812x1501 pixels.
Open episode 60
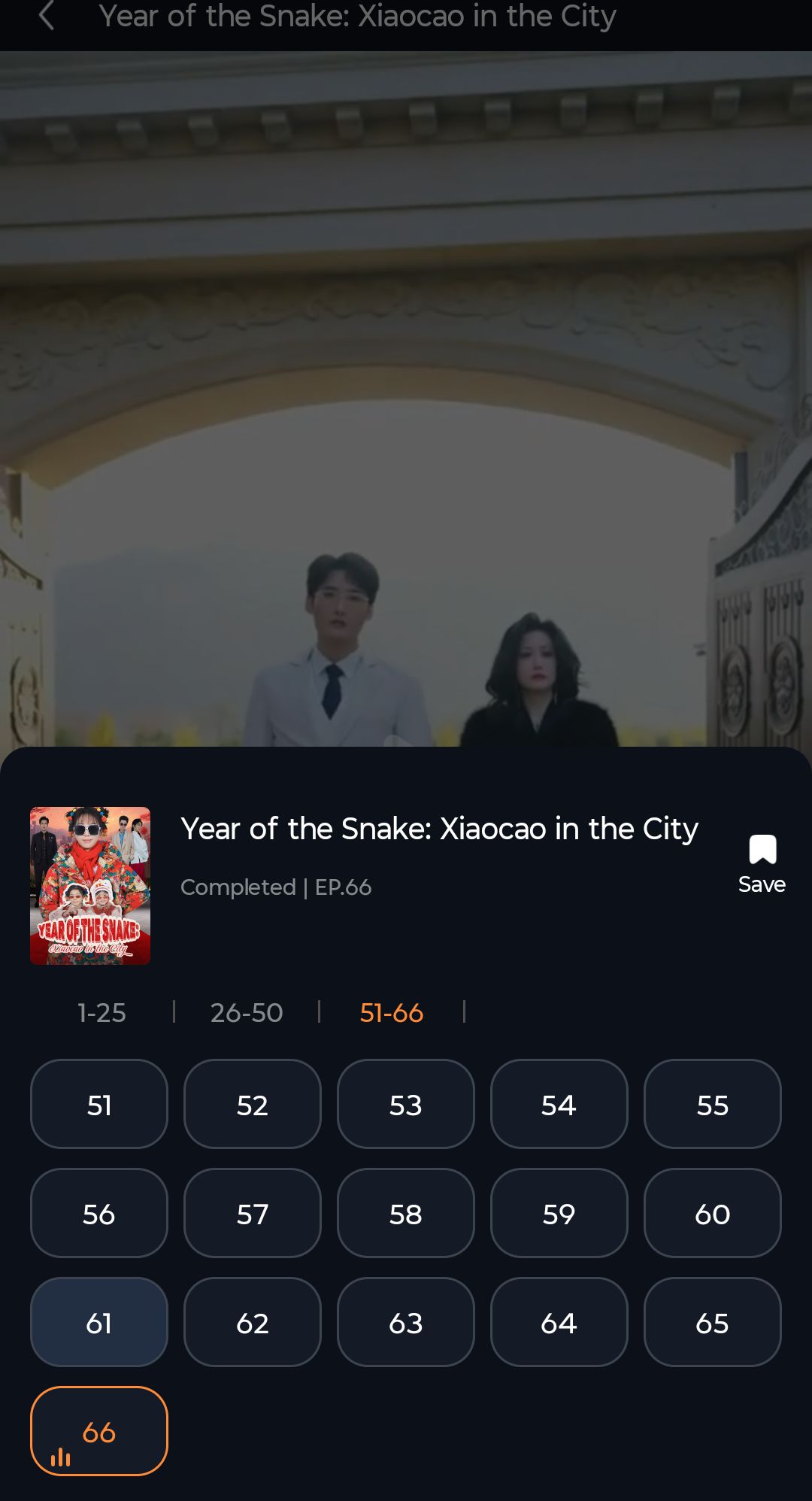(x=712, y=1213)
